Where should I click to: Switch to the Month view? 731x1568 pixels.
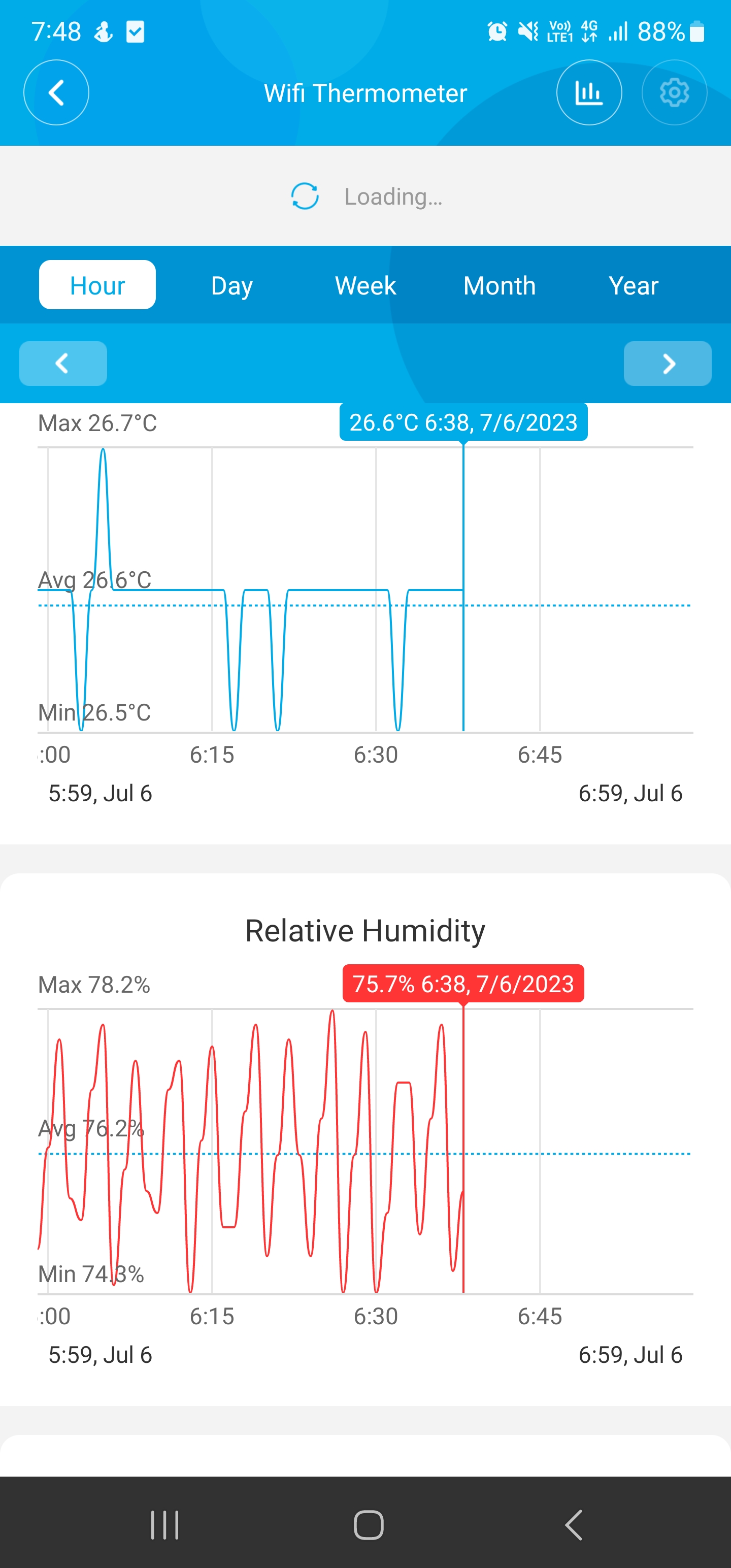pos(499,285)
